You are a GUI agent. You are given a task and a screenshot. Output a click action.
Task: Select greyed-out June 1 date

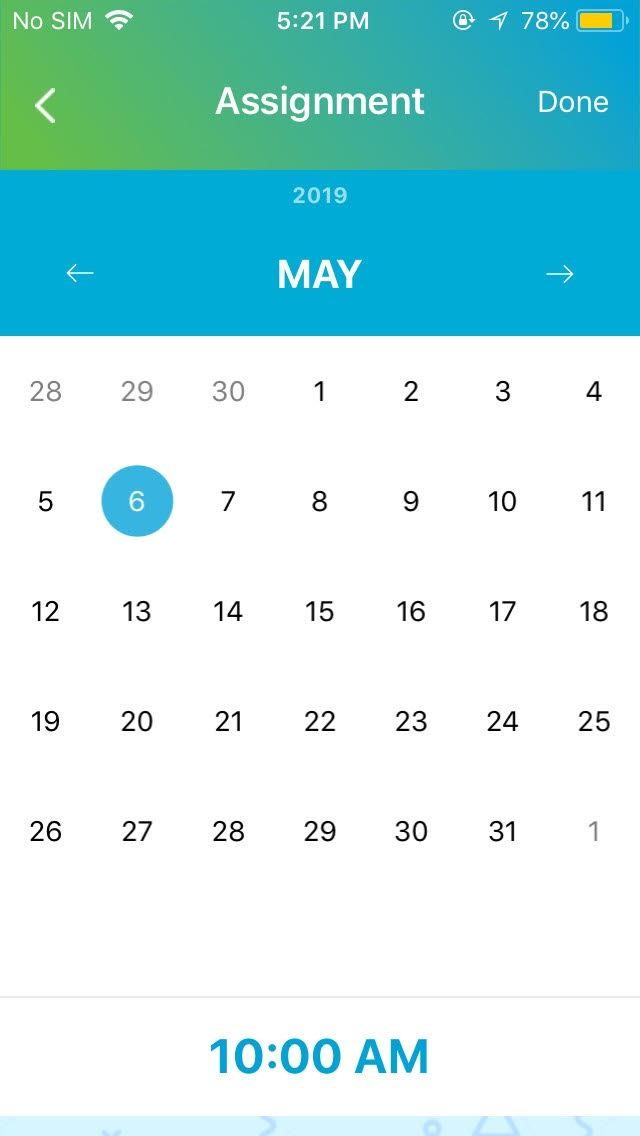(593, 832)
